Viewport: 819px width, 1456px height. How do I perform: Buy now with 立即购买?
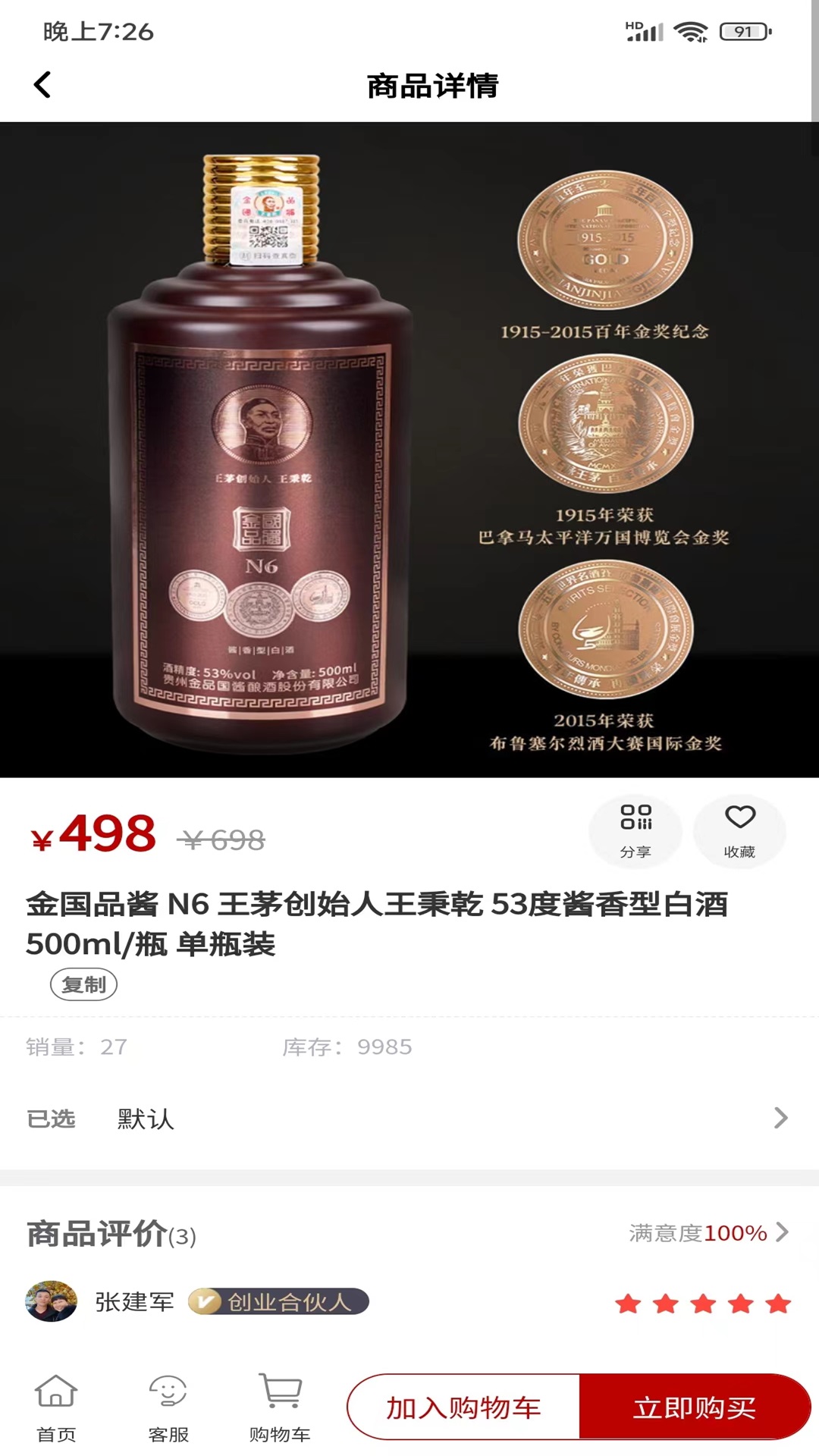point(694,1407)
